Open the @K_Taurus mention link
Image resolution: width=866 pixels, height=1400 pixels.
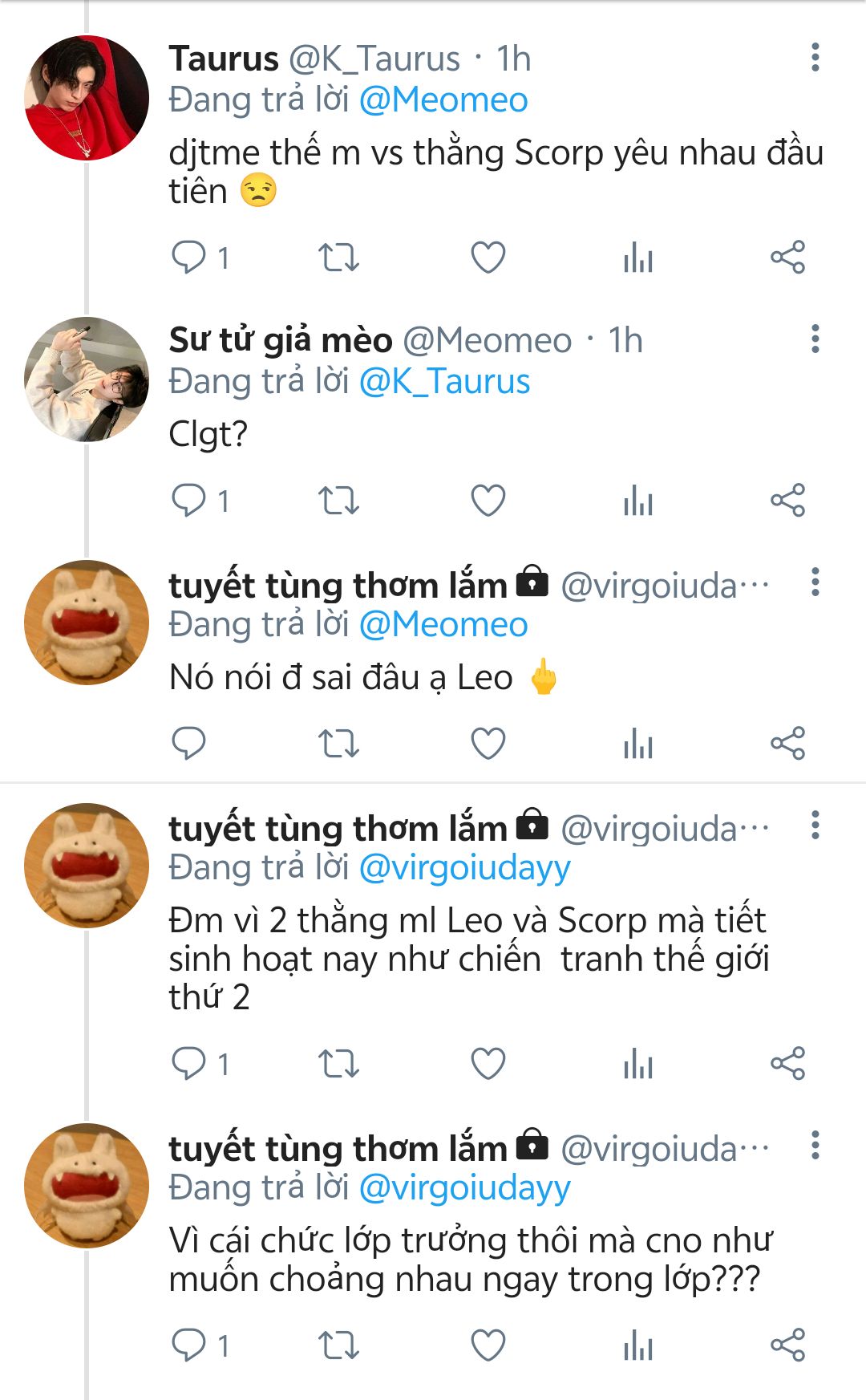click(x=444, y=382)
